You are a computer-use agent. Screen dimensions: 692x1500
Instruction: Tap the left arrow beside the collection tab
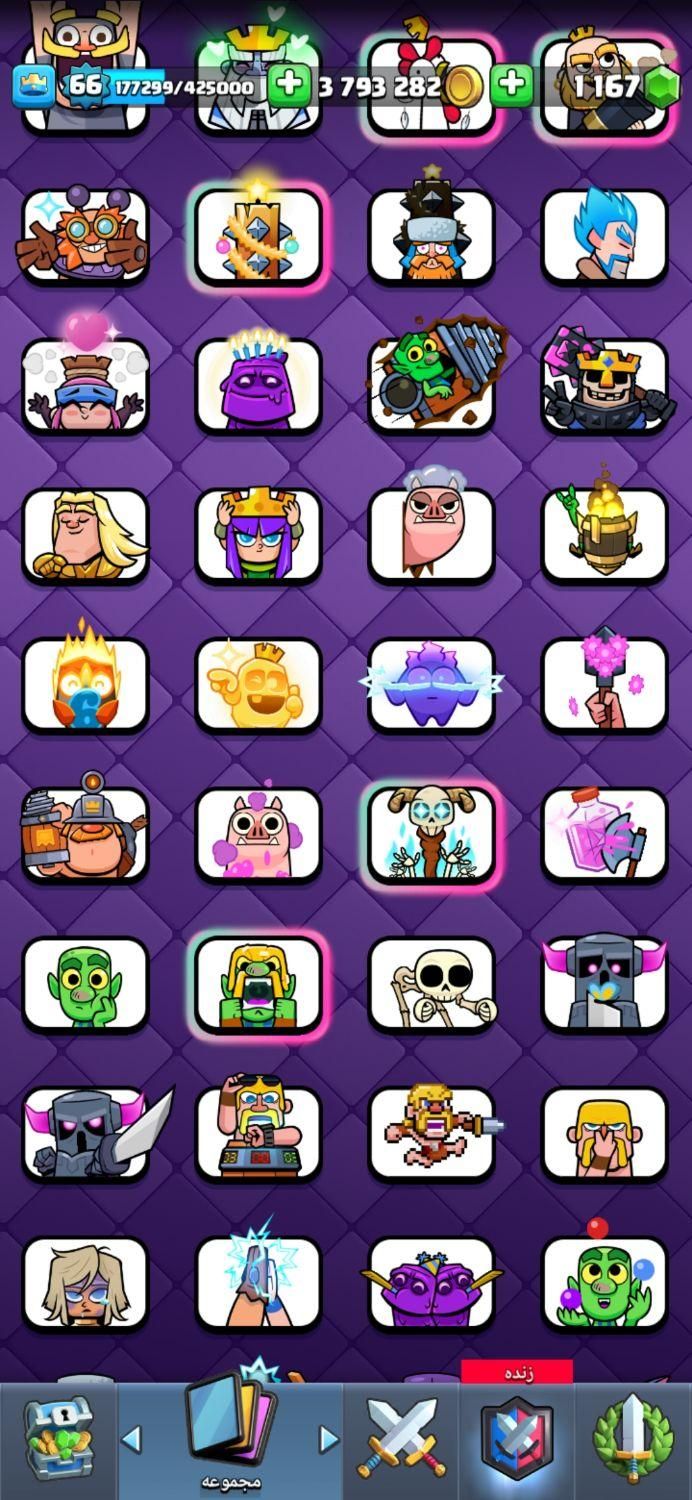pos(131,1440)
